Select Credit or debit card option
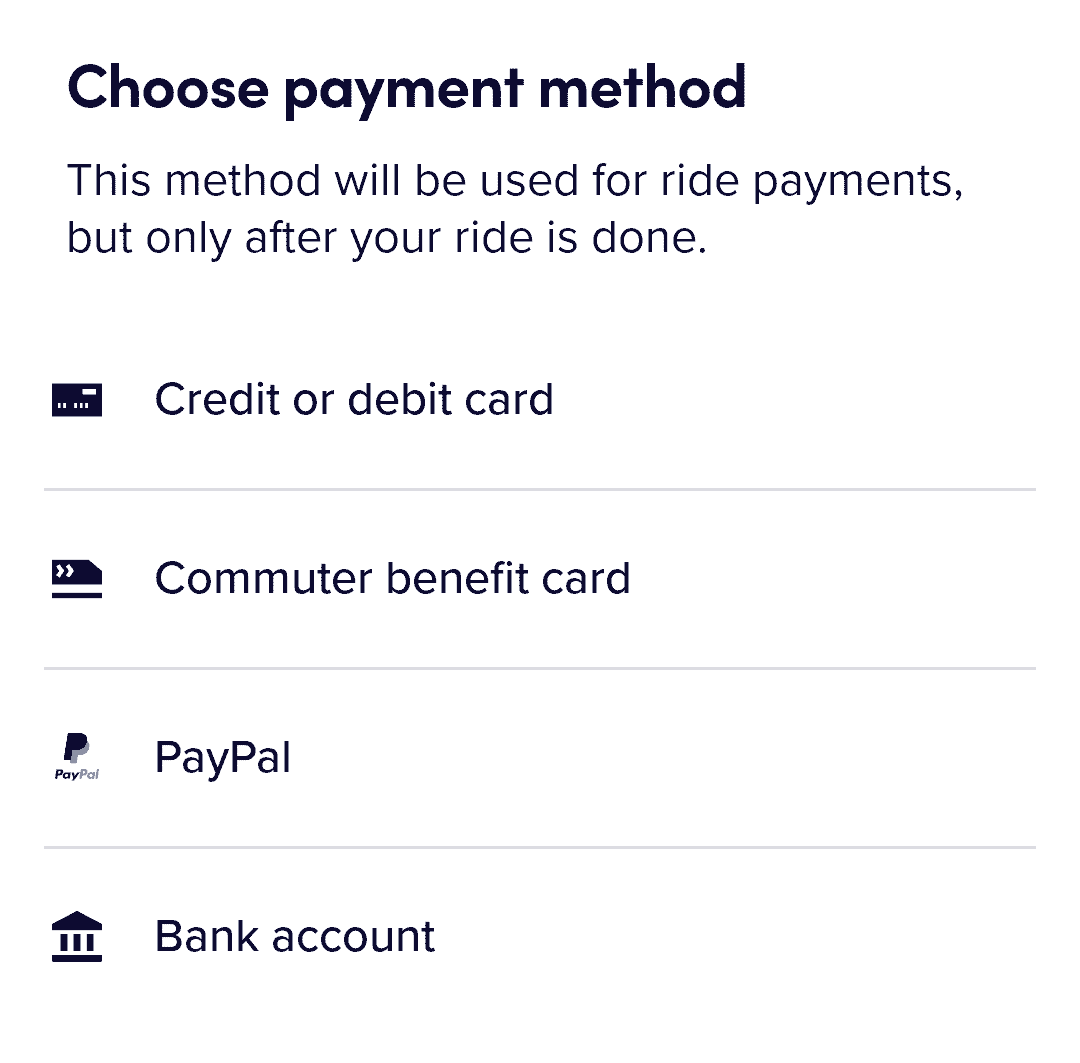 coord(353,400)
